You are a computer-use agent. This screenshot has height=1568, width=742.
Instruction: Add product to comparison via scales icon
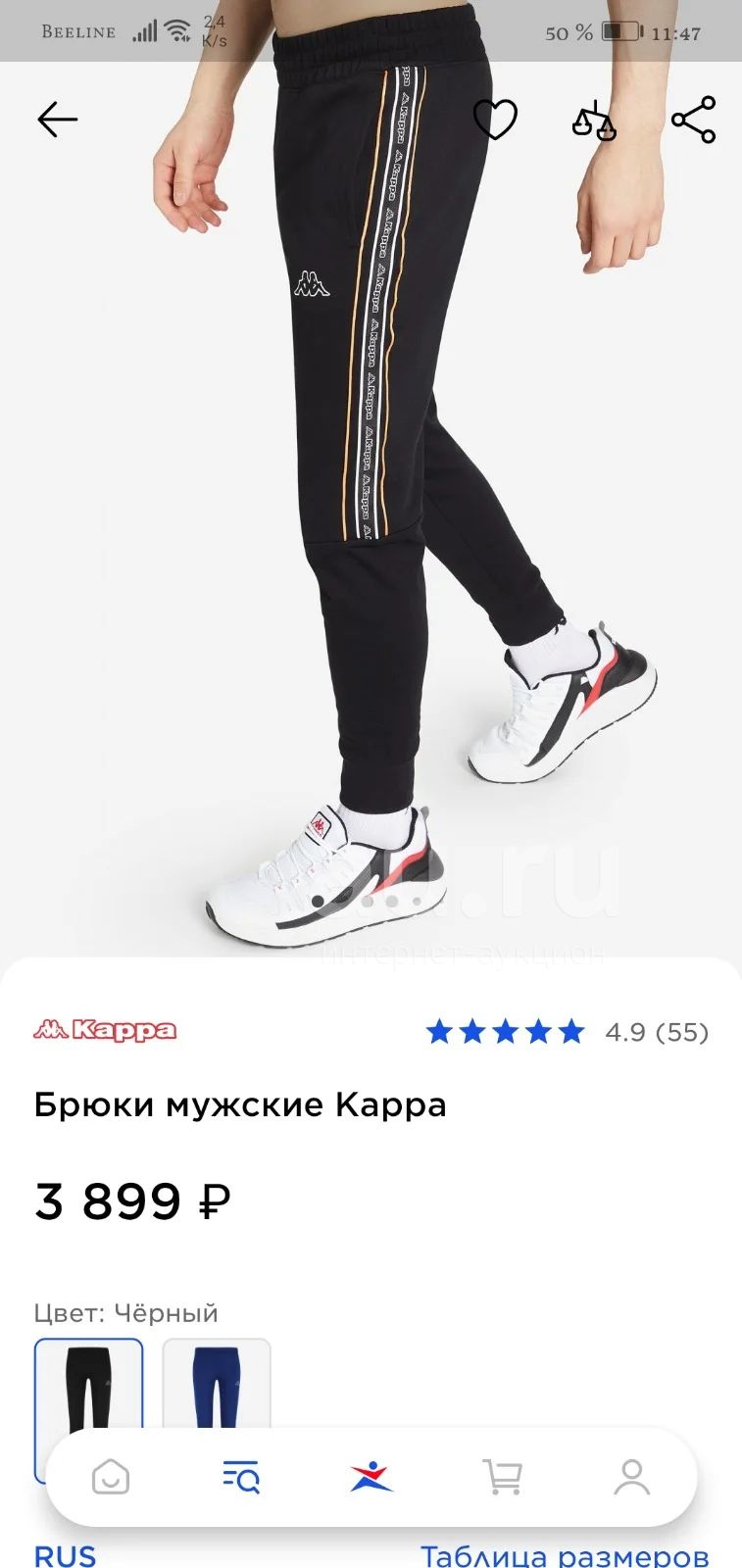[x=594, y=120]
